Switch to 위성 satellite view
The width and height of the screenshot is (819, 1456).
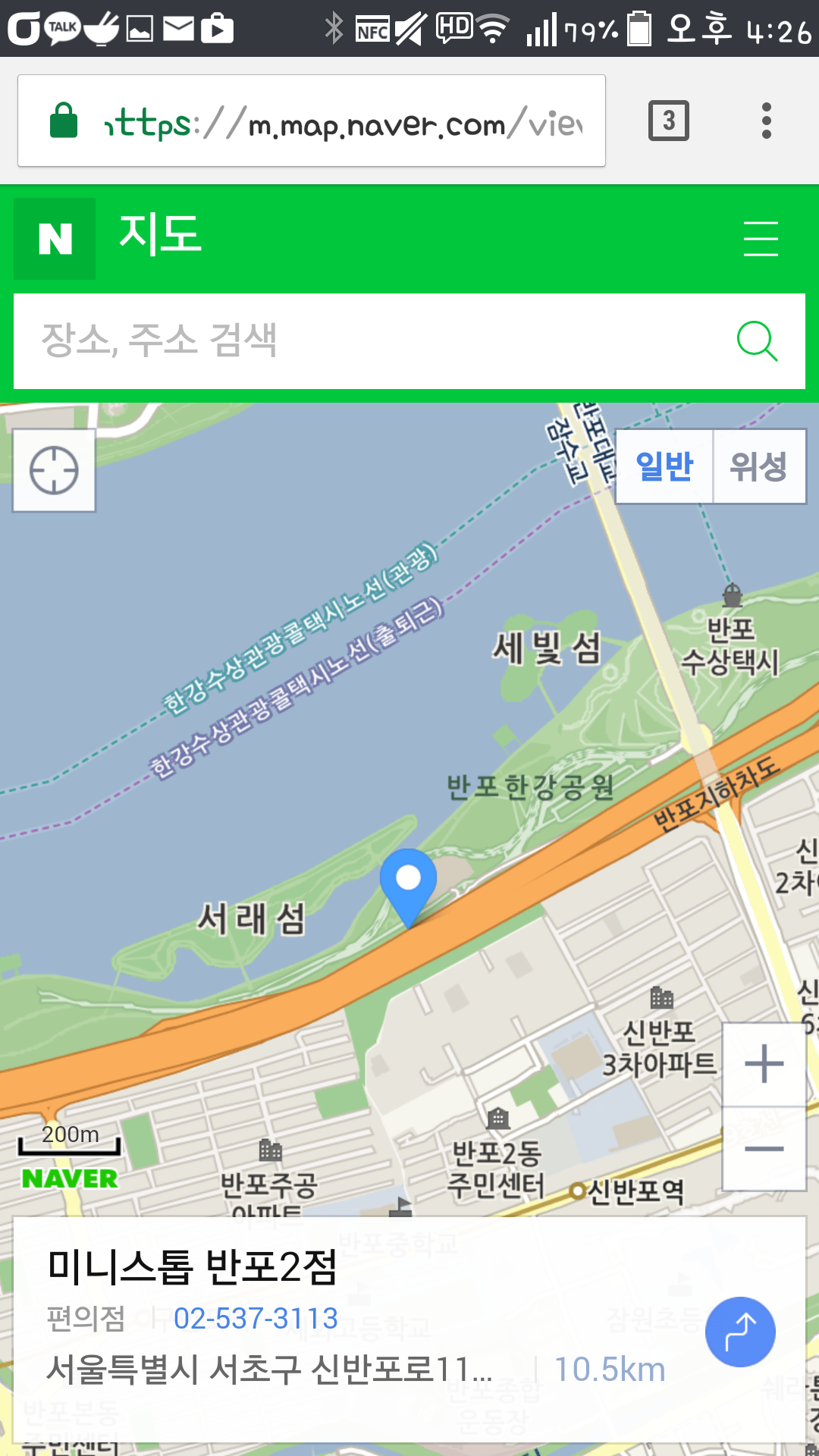click(758, 466)
